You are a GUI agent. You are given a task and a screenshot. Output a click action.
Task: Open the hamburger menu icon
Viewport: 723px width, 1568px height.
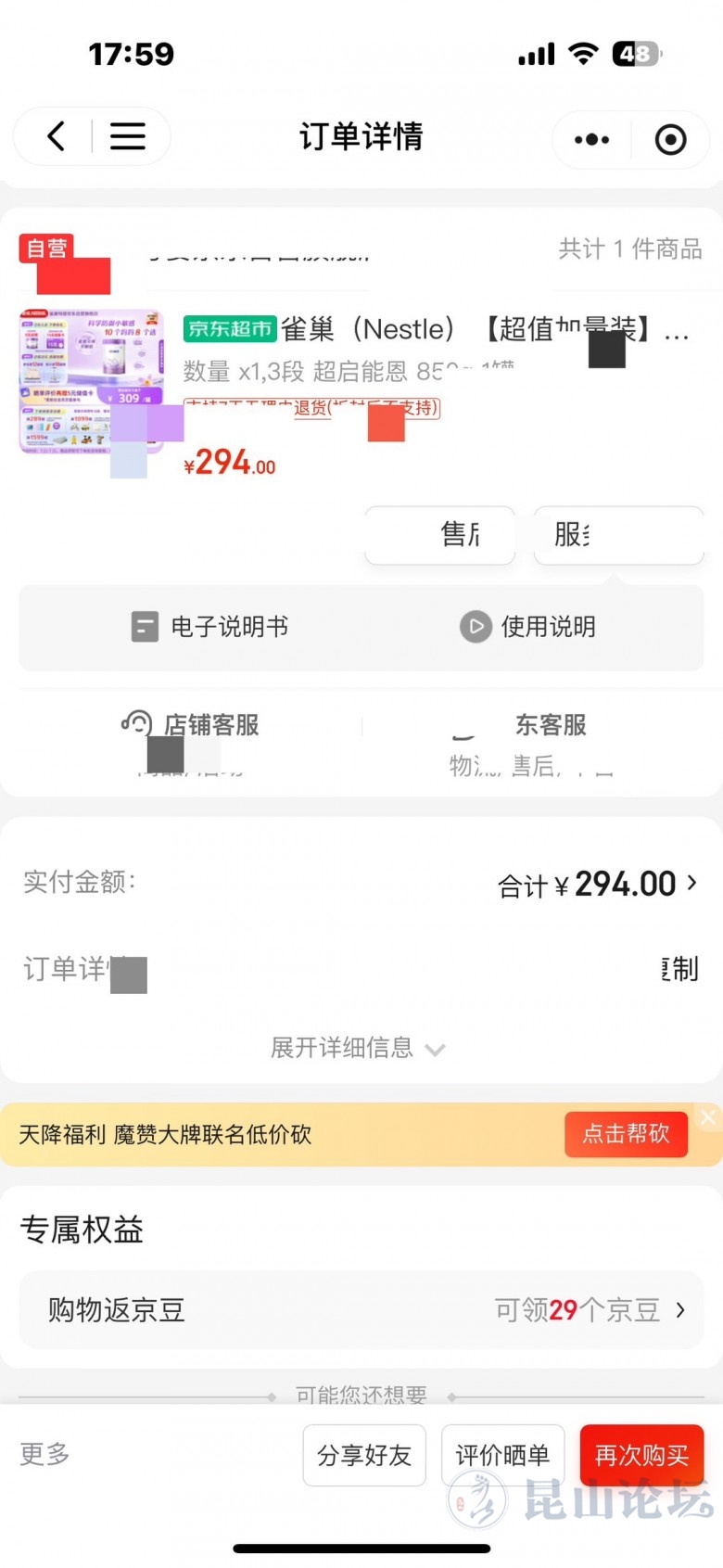pos(128,137)
